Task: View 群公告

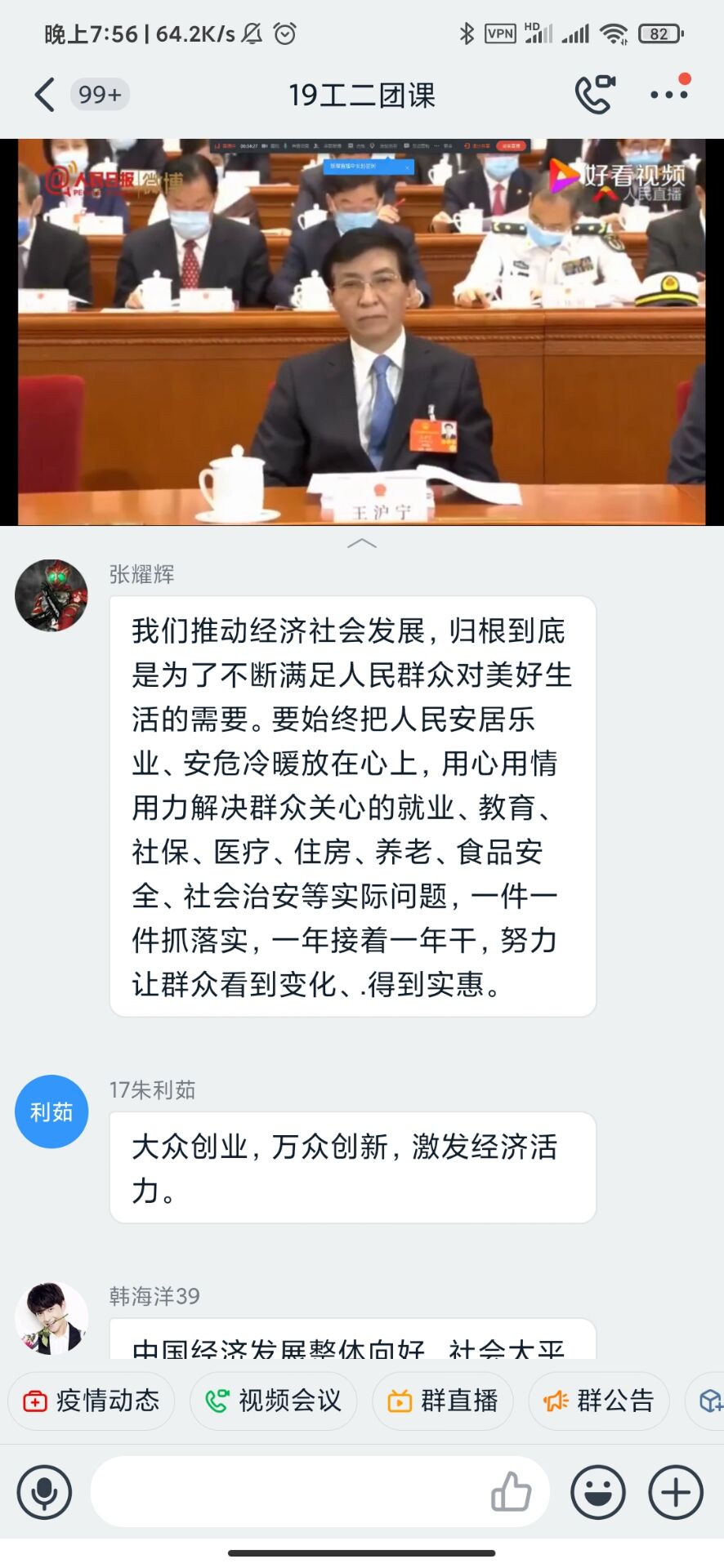Action: pyautogui.click(x=599, y=1401)
